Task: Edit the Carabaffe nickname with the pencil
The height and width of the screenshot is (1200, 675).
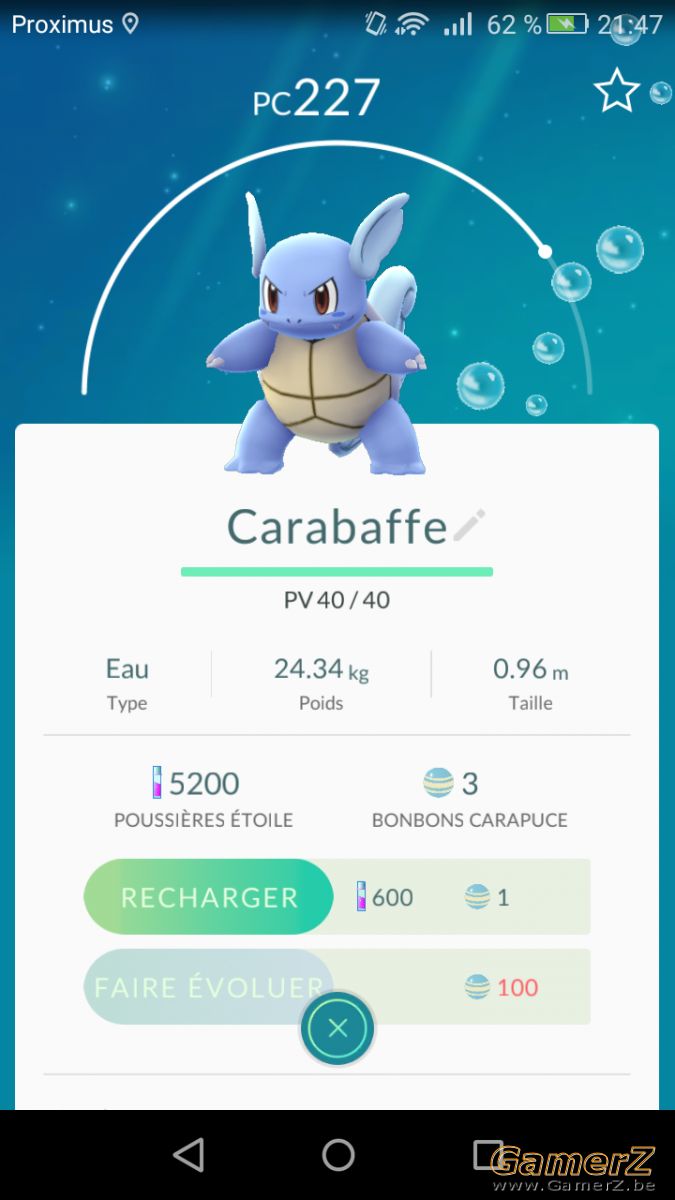Action: [469, 525]
